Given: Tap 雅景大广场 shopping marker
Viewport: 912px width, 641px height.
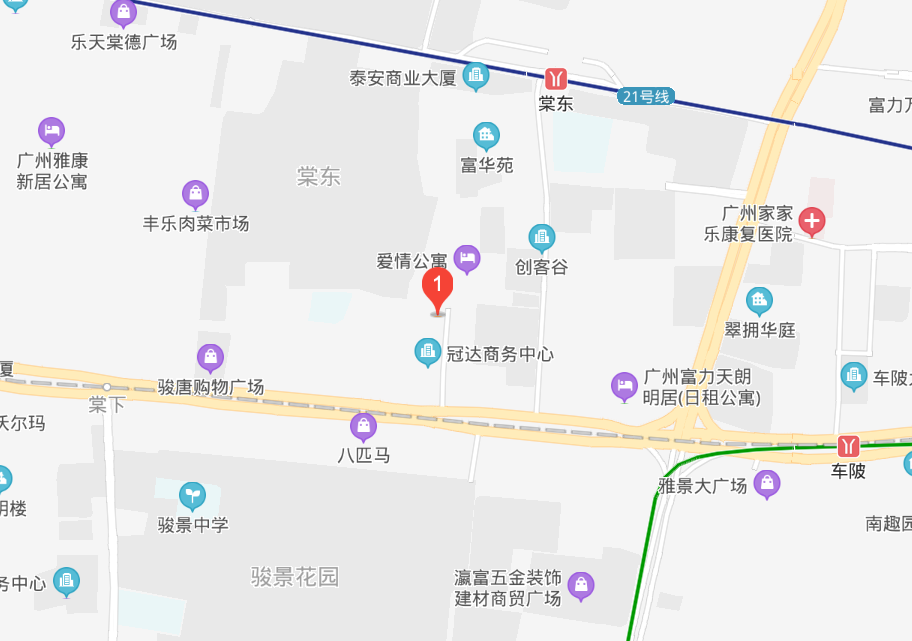Looking at the screenshot, I should pos(767,484).
